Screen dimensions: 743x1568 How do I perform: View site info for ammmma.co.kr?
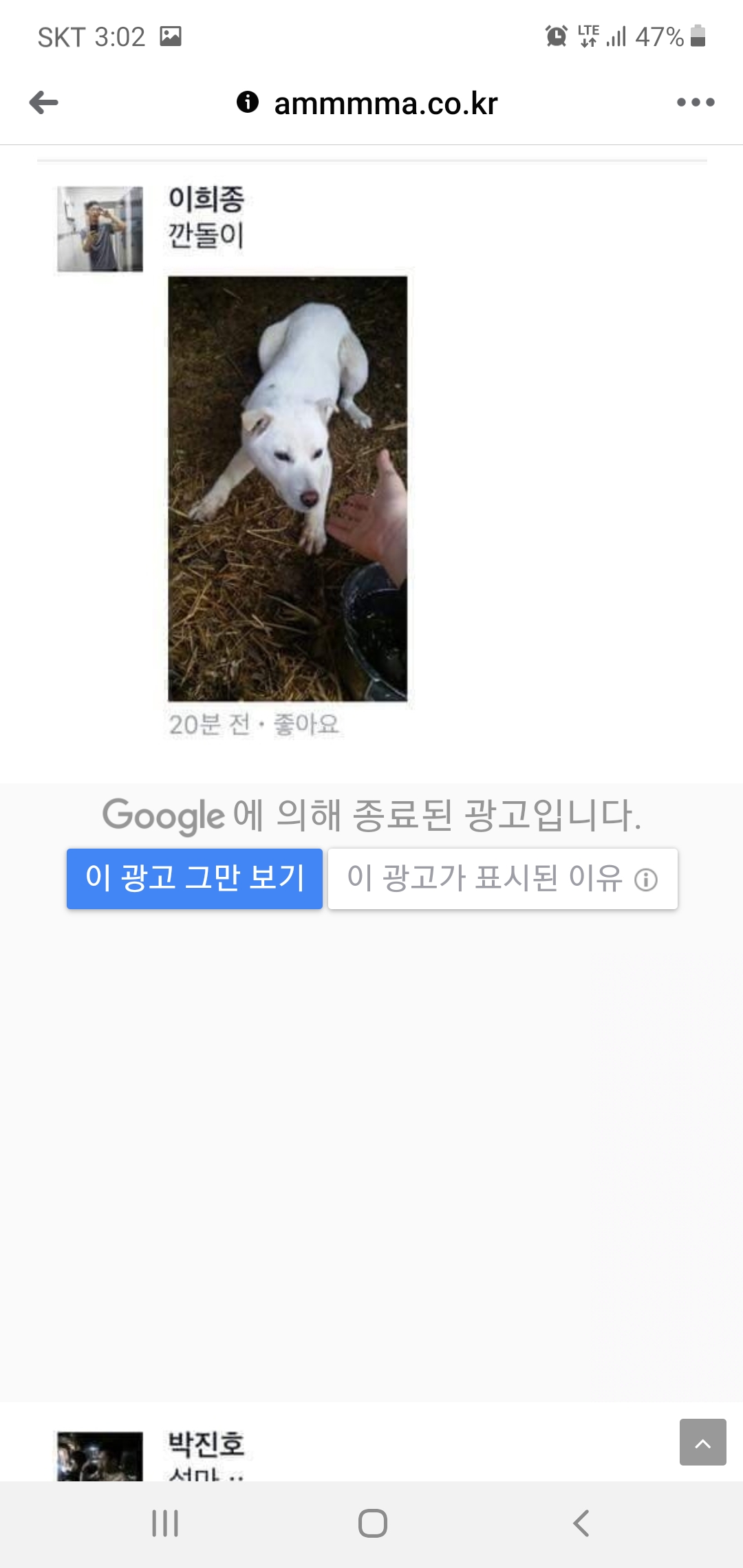pyautogui.click(x=248, y=102)
